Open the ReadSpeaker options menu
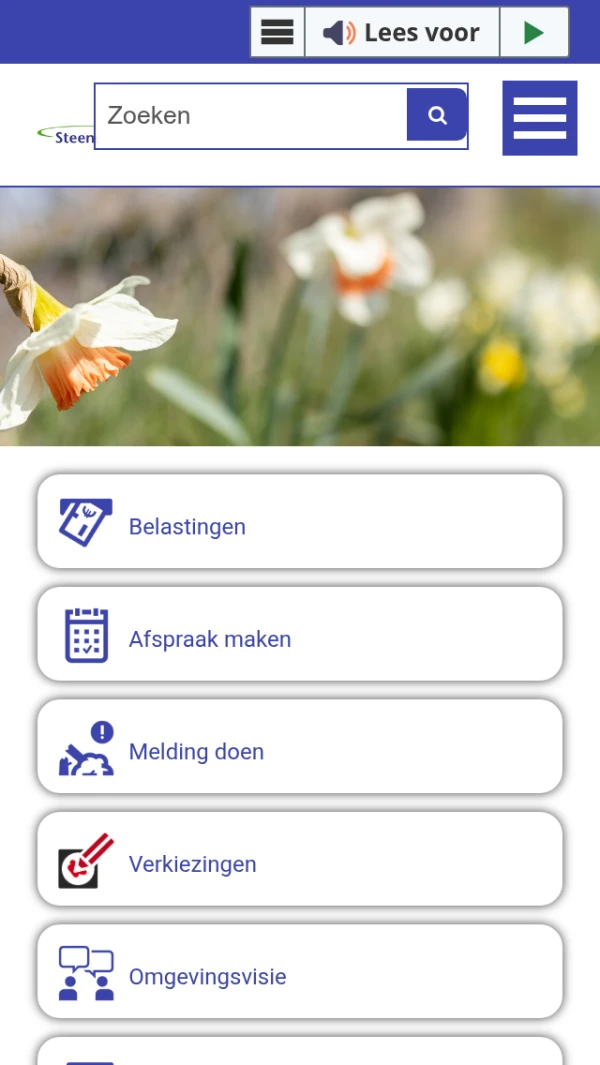 [277, 33]
